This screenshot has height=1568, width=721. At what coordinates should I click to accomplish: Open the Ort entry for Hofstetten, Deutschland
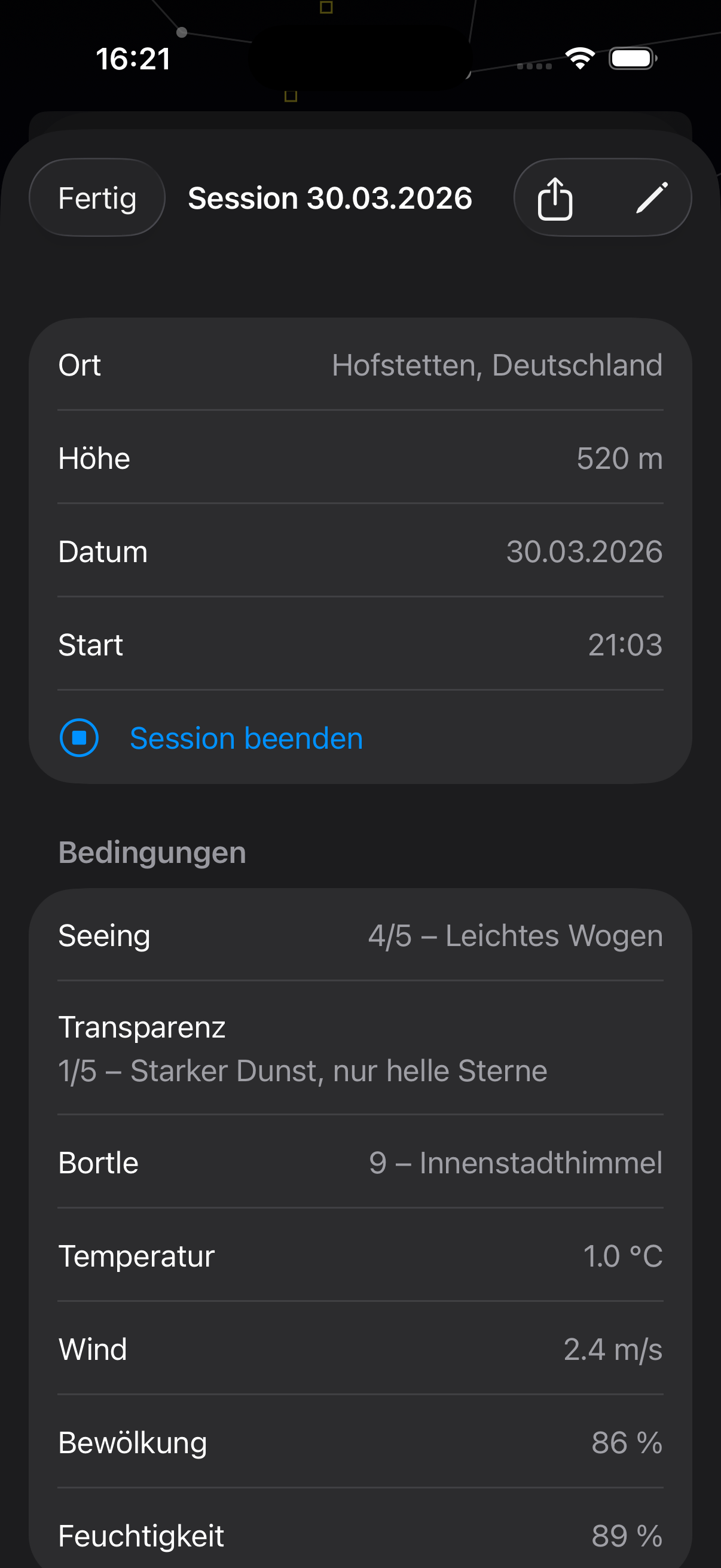coord(360,365)
